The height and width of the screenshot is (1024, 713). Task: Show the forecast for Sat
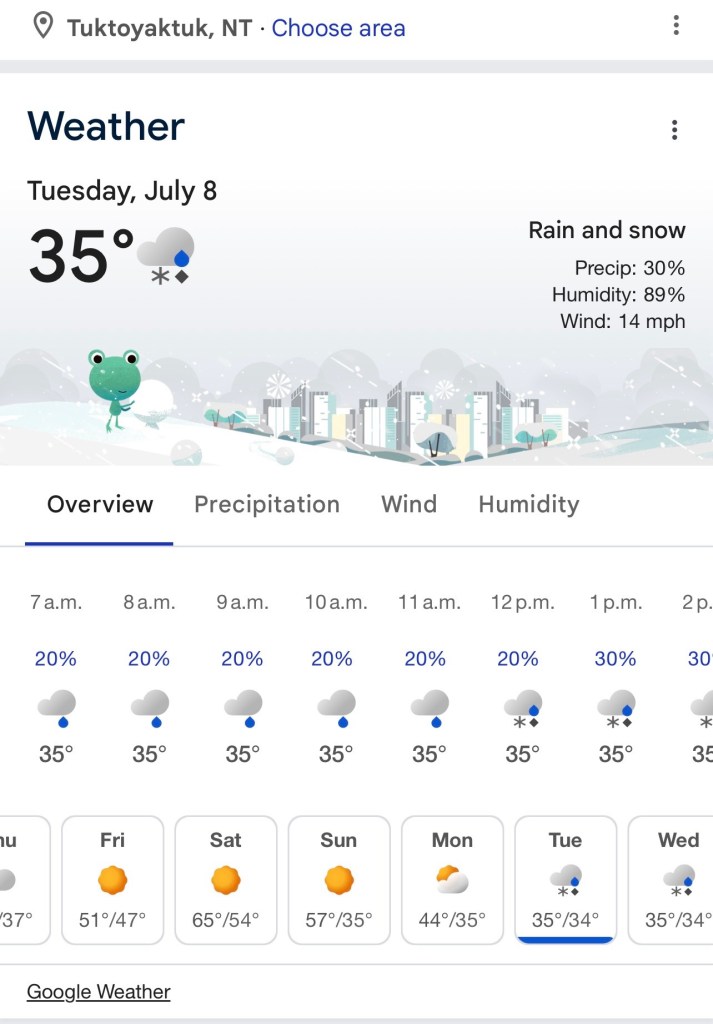[x=226, y=880]
